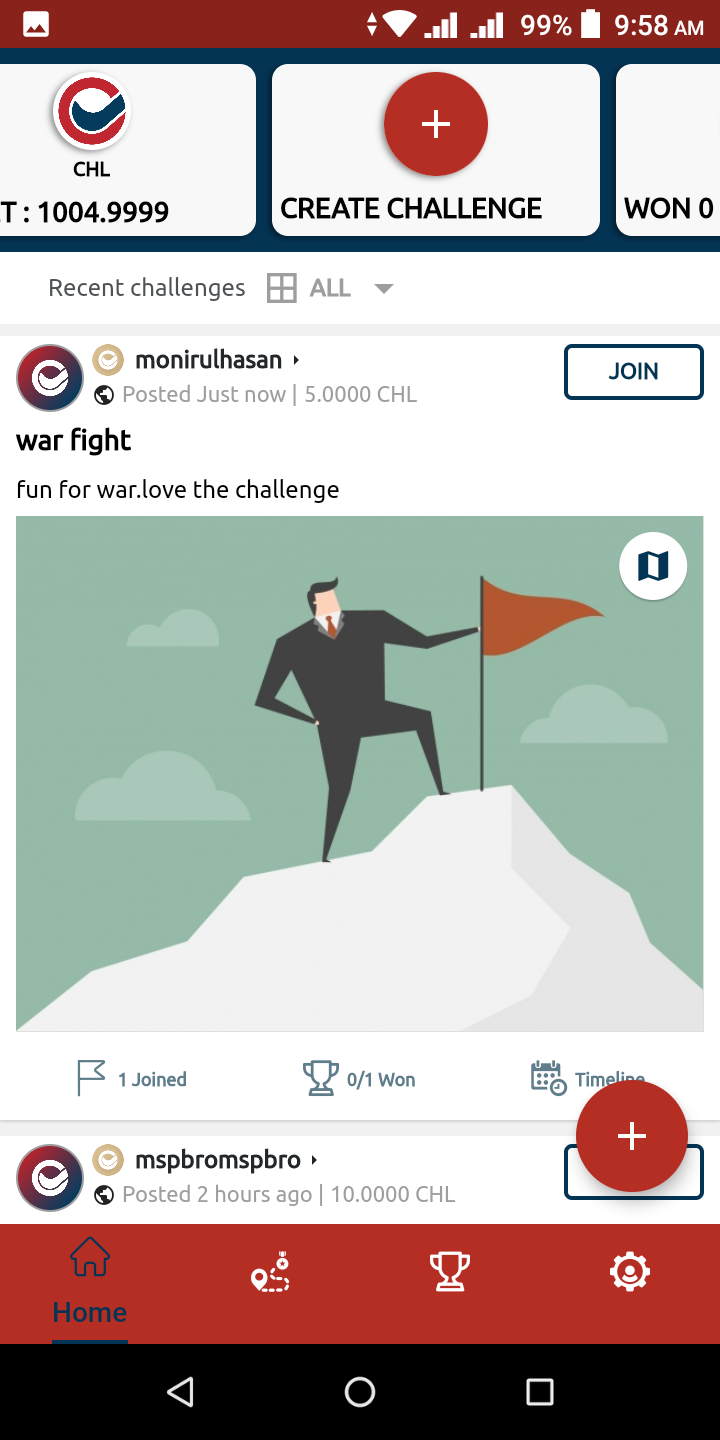Tap the Create Challenge card

435,150
